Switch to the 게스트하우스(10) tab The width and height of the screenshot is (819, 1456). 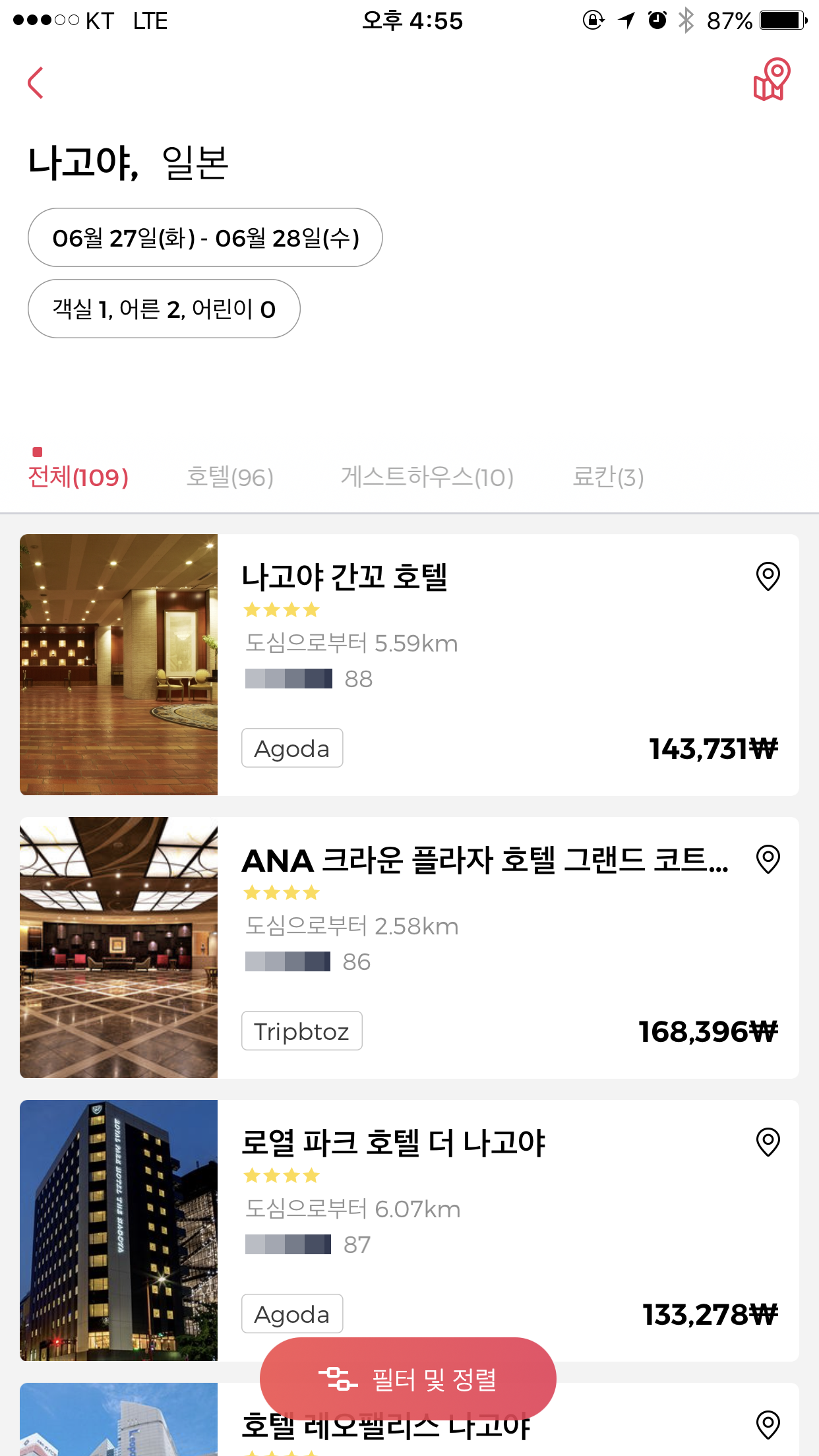pos(427,477)
